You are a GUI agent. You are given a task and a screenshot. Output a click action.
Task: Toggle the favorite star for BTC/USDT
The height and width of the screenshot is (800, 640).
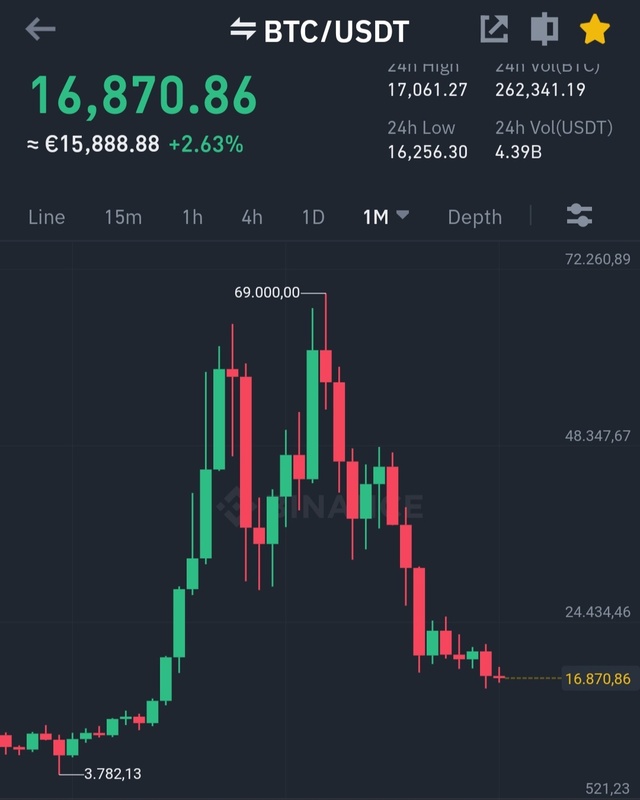click(595, 30)
